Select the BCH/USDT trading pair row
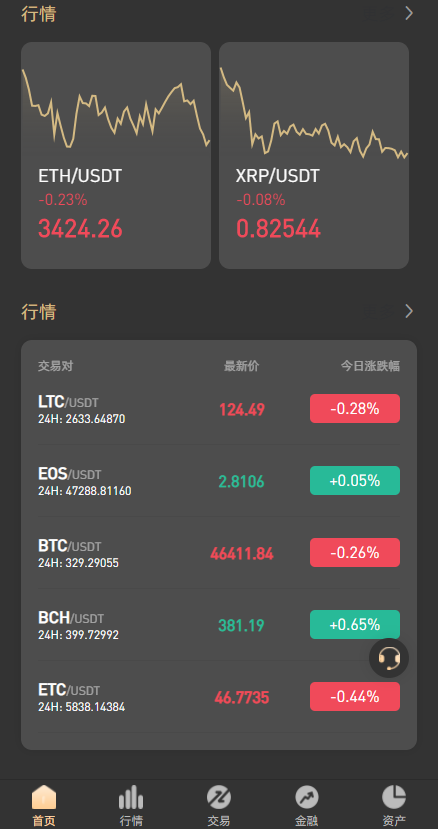This screenshot has height=829, width=438. [219, 624]
